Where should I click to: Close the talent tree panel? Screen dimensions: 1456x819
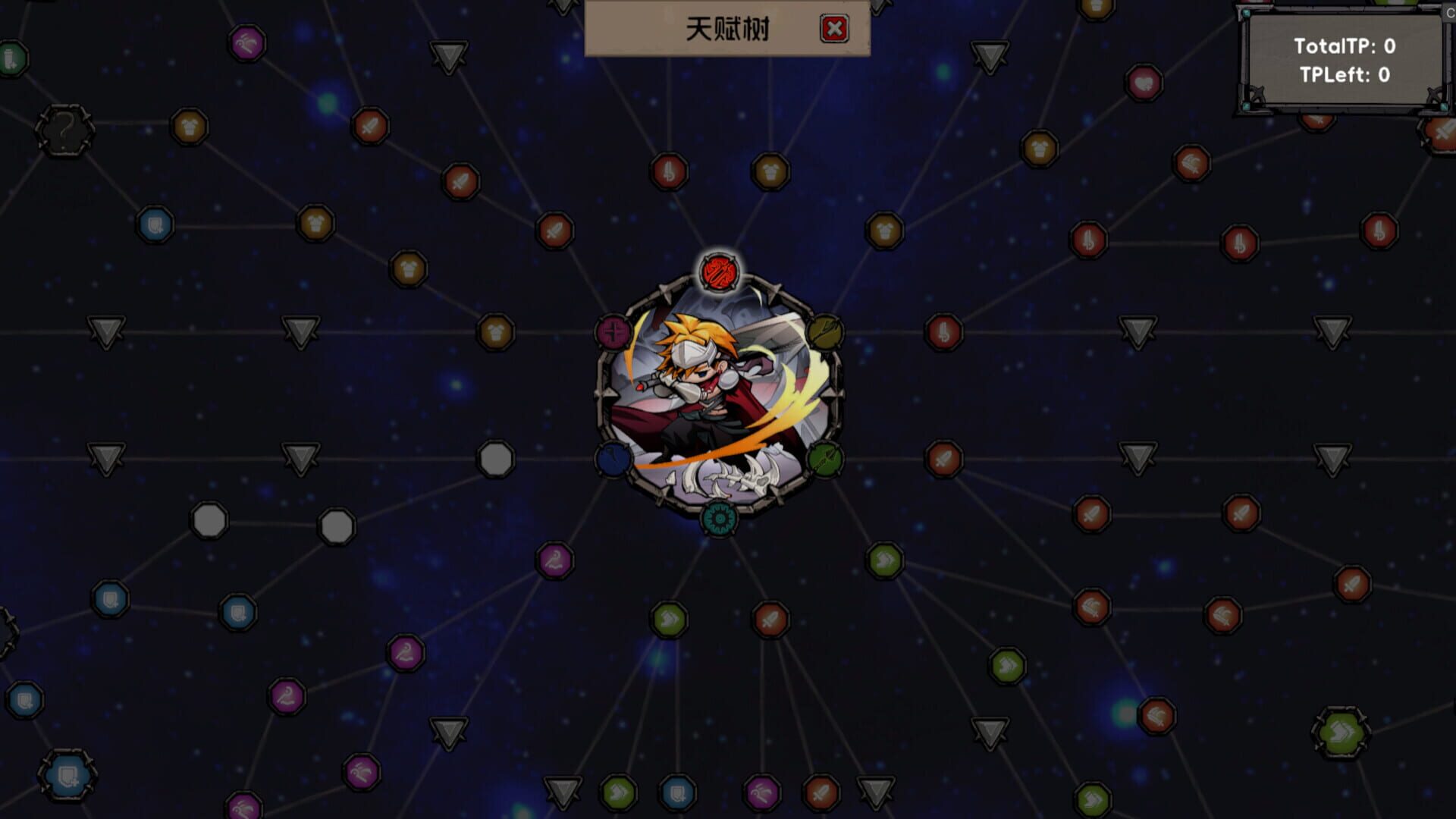pos(834,29)
